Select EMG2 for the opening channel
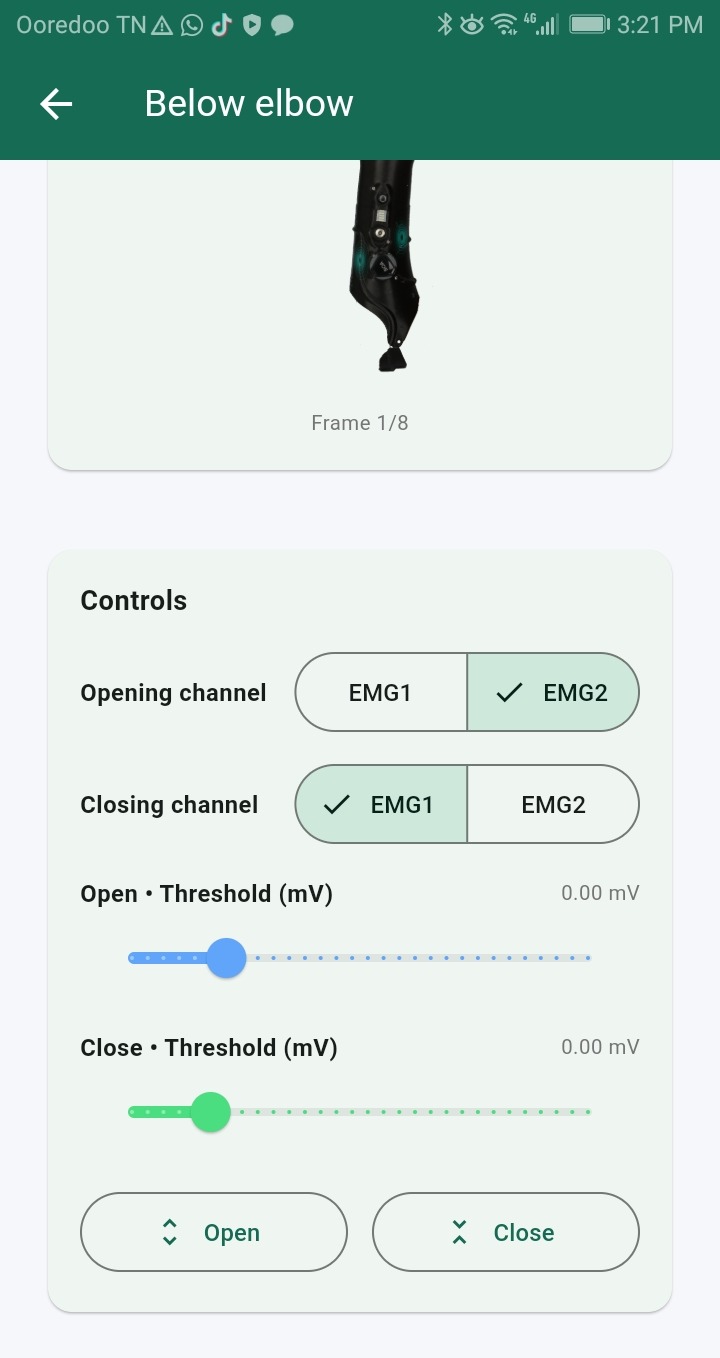Viewport: 720px width, 1358px height. pyautogui.click(x=553, y=693)
